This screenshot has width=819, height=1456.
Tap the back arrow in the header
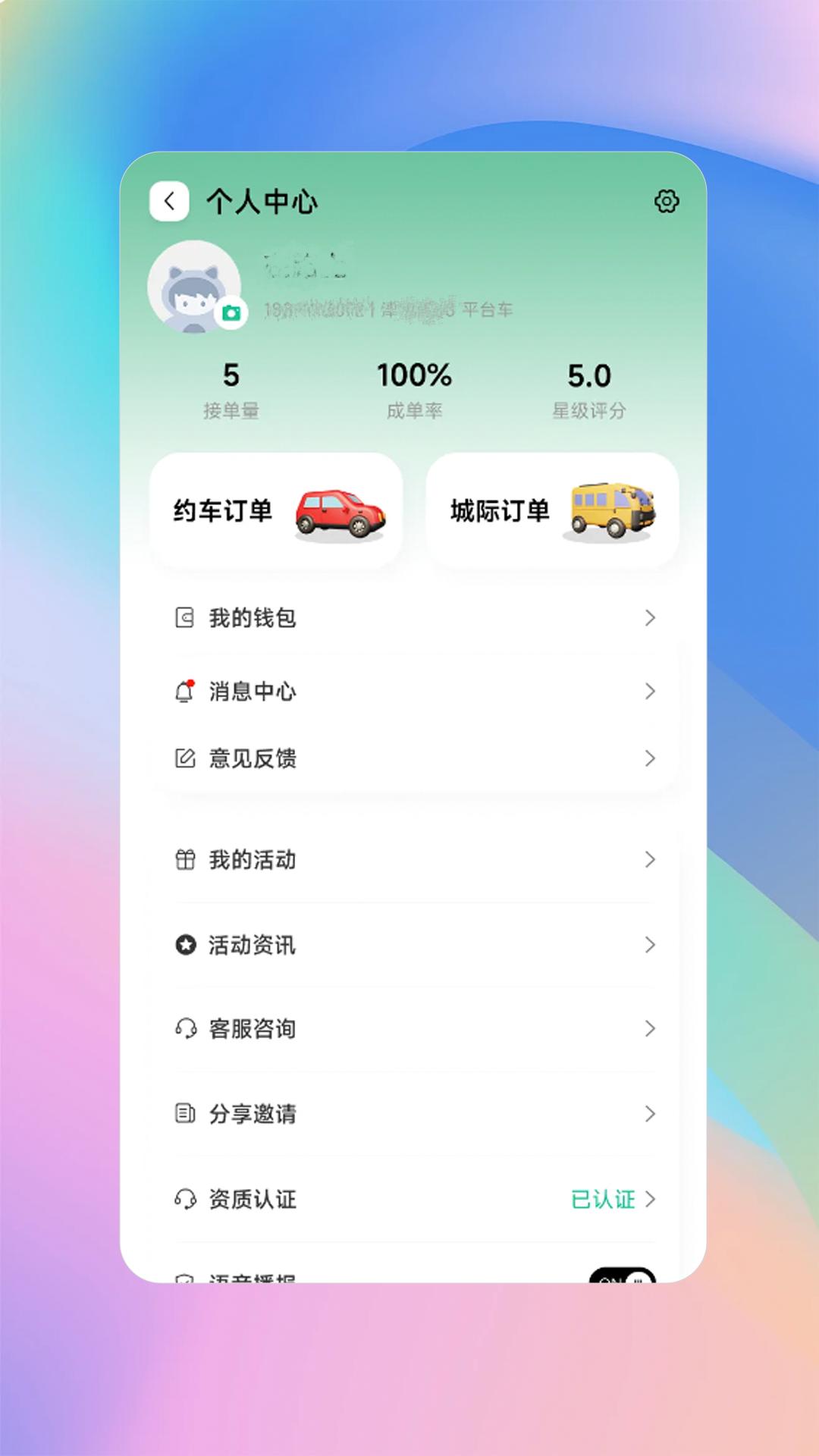[x=168, y=202]
